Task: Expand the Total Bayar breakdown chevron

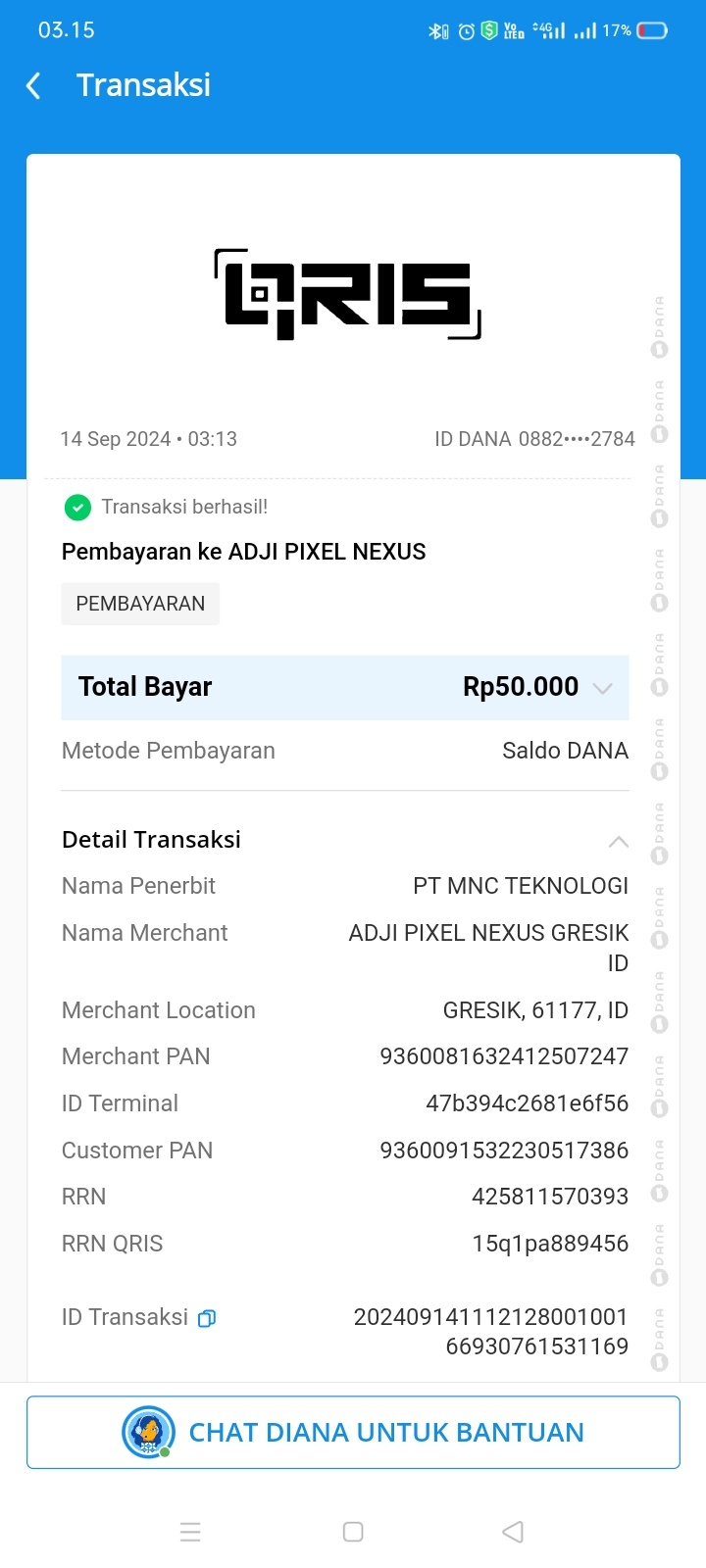Action: pyautogui.click(x=603, y=688)
